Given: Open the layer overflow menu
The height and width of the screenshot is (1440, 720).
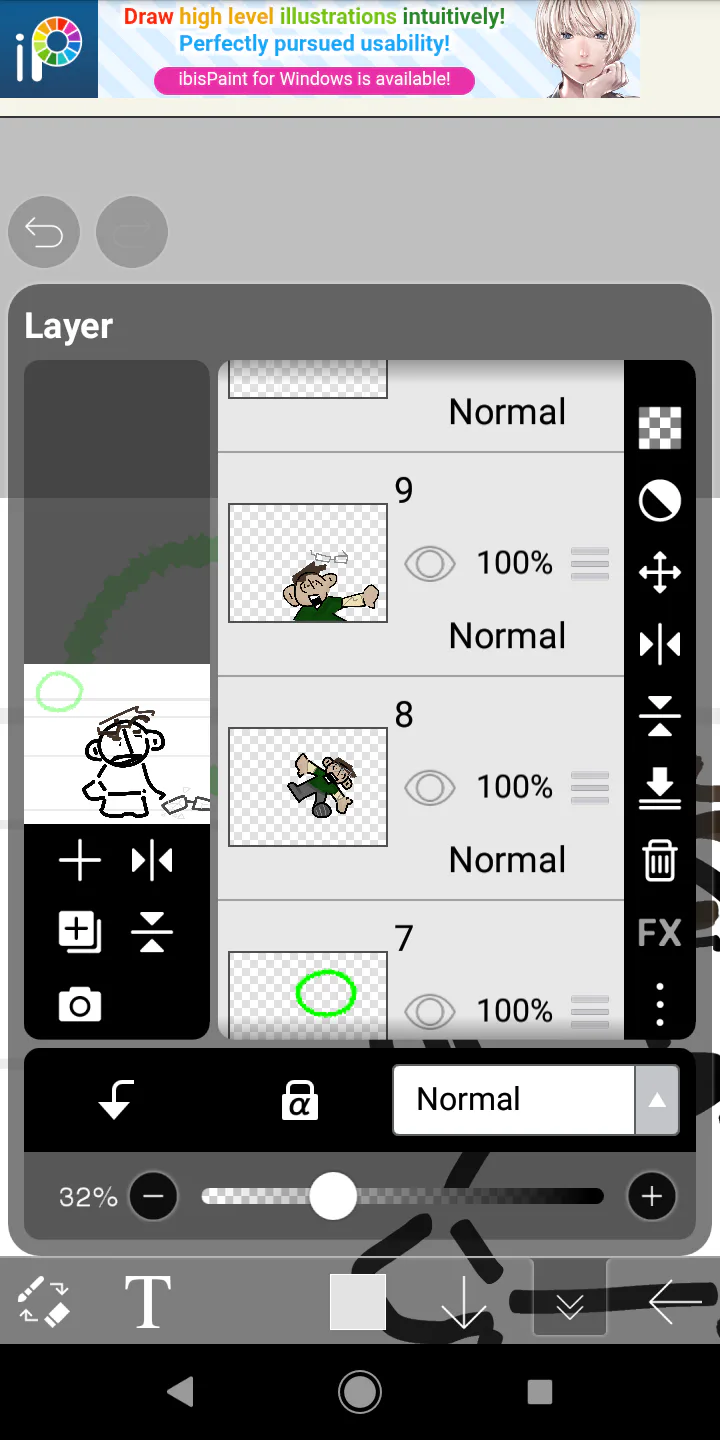Looking at the screenshot, I should (660, 1004).
